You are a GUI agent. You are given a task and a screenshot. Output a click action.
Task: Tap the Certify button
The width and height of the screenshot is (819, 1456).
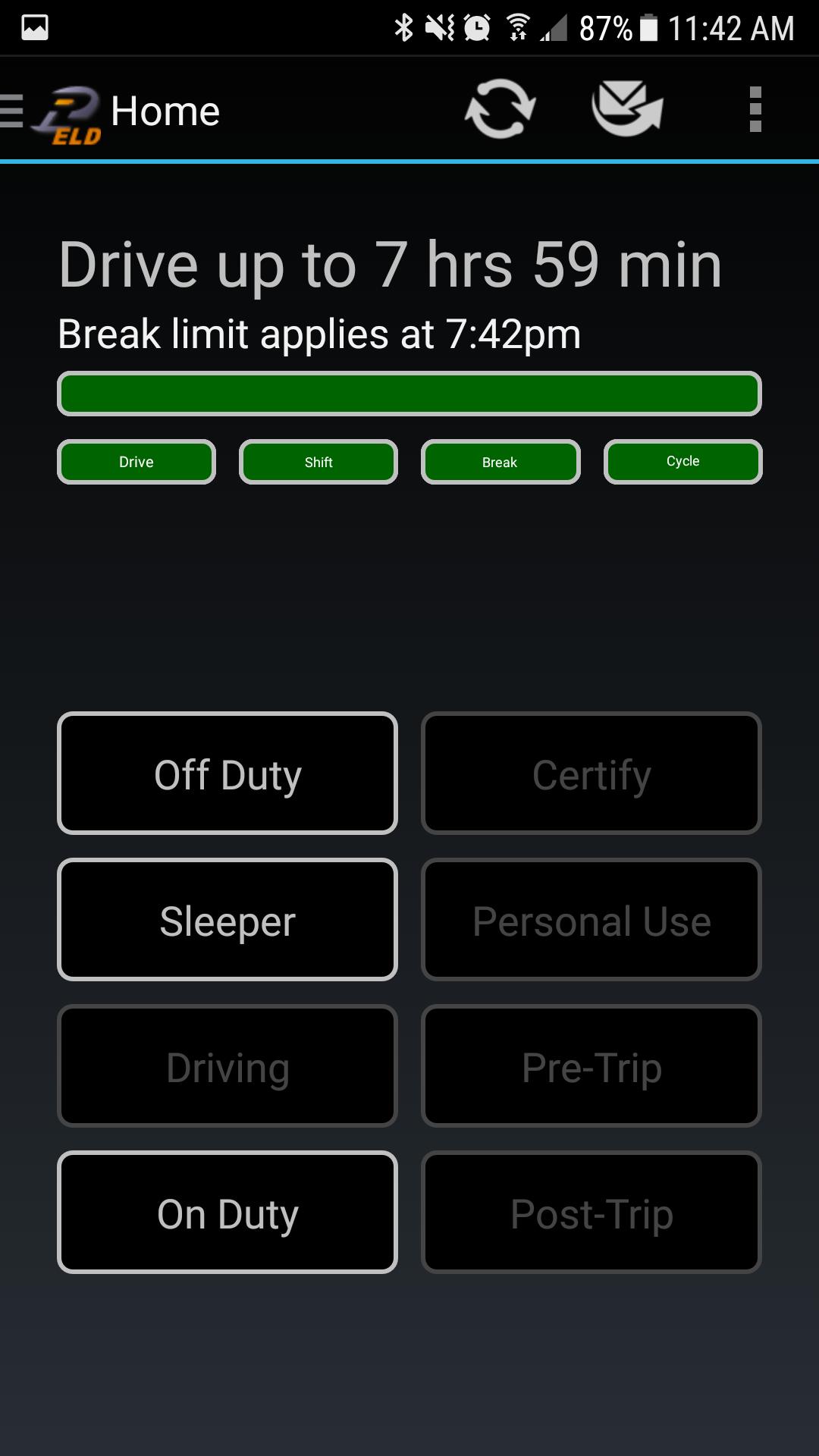pos(591,773)
